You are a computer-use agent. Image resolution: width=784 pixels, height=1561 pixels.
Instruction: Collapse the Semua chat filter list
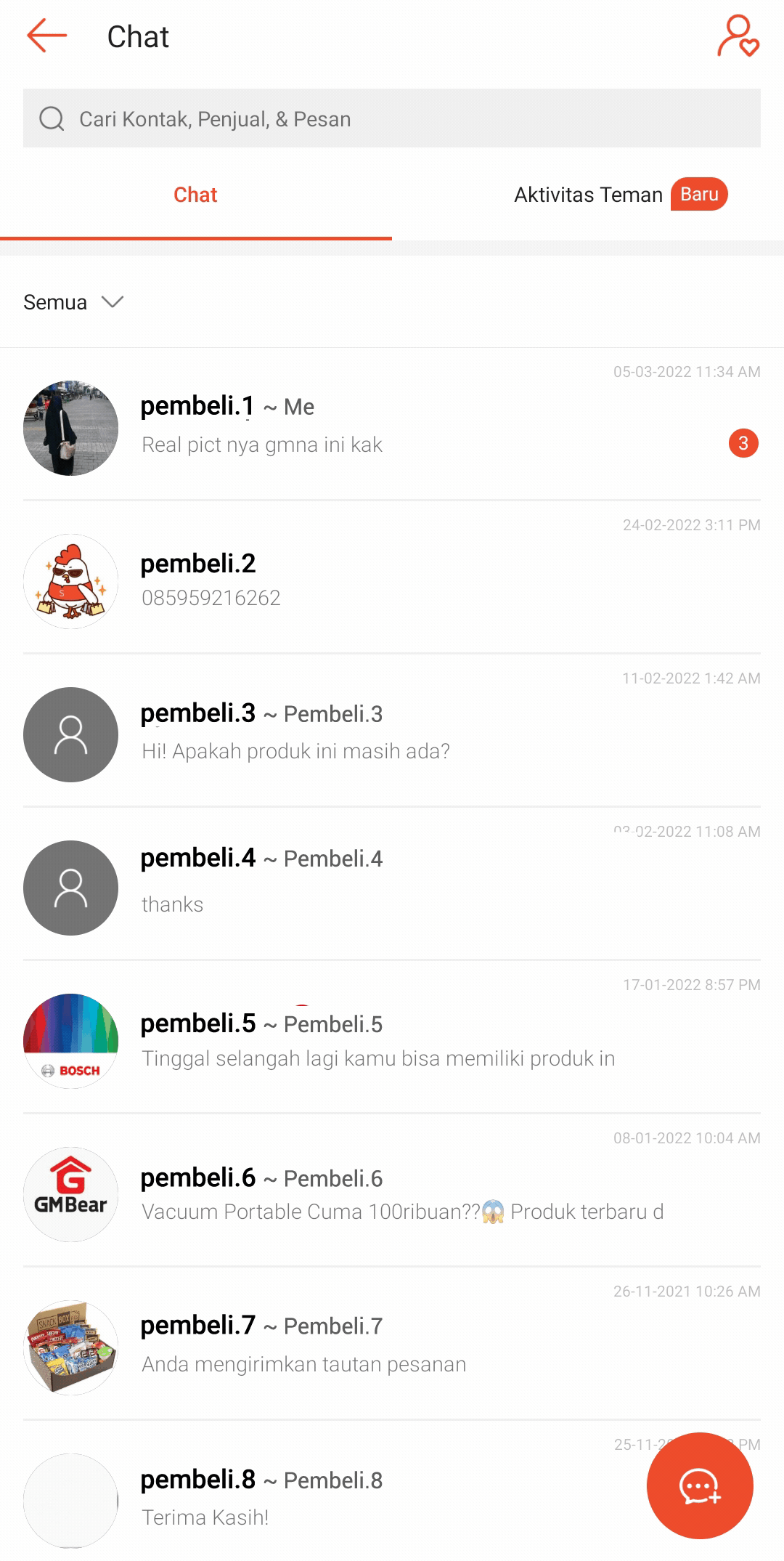coord(73,302)
